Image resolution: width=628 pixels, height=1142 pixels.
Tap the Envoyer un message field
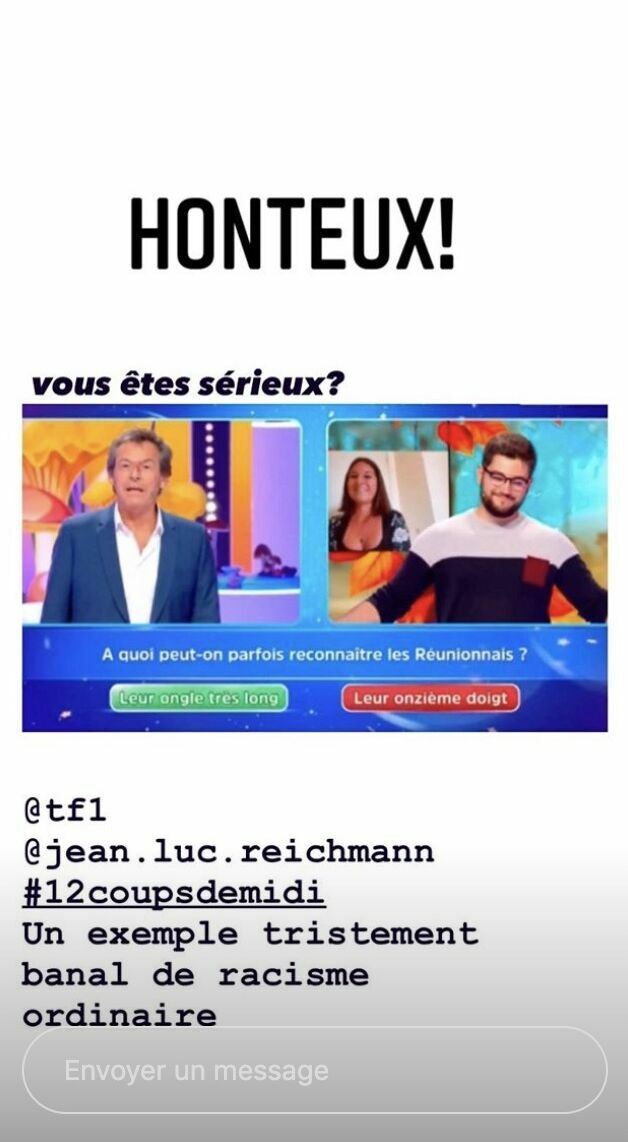click(314, 1071)
